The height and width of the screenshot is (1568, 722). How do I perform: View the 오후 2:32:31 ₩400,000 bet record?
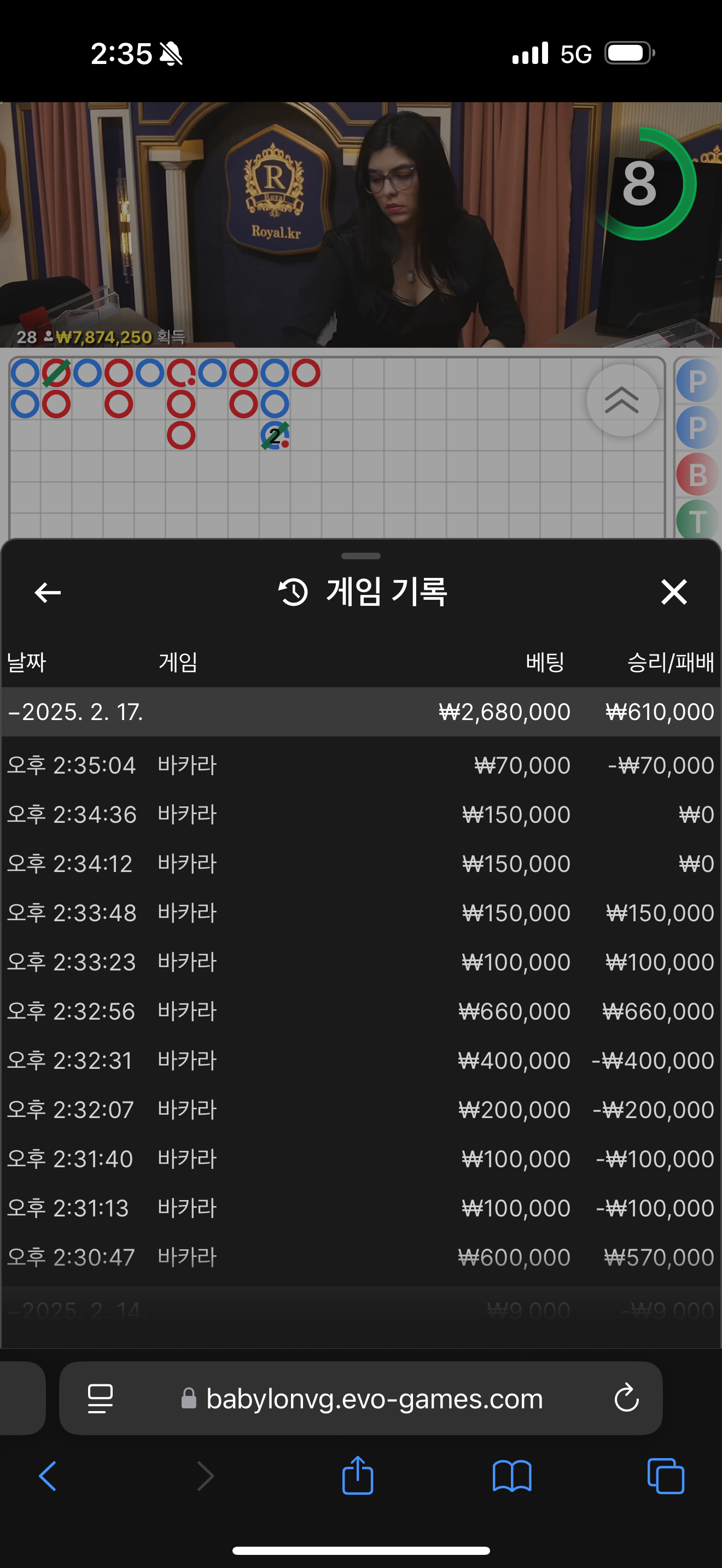pos(360,1060)
